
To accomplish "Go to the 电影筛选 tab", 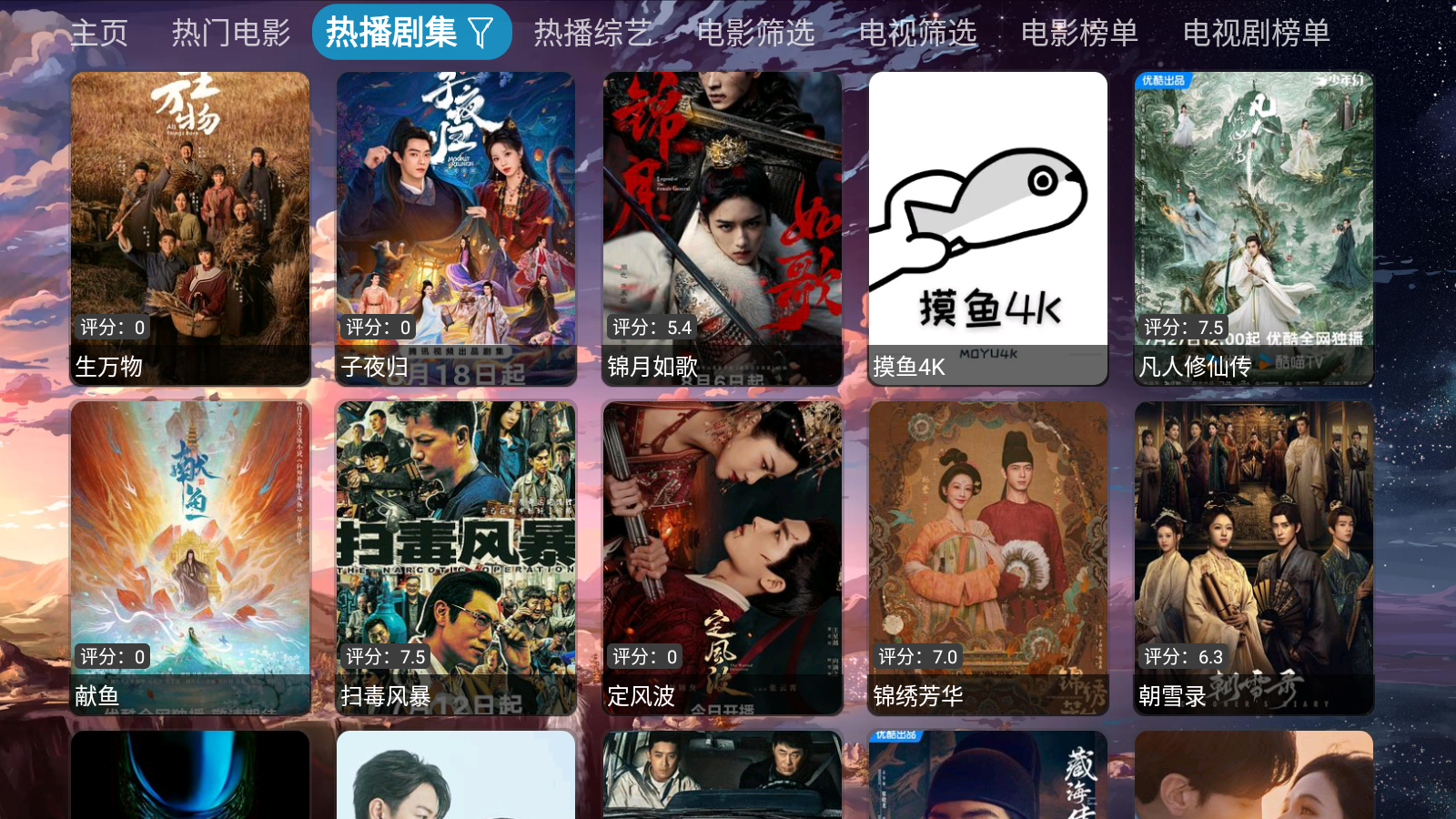I will pyautogui.click(x=755, y=34).
